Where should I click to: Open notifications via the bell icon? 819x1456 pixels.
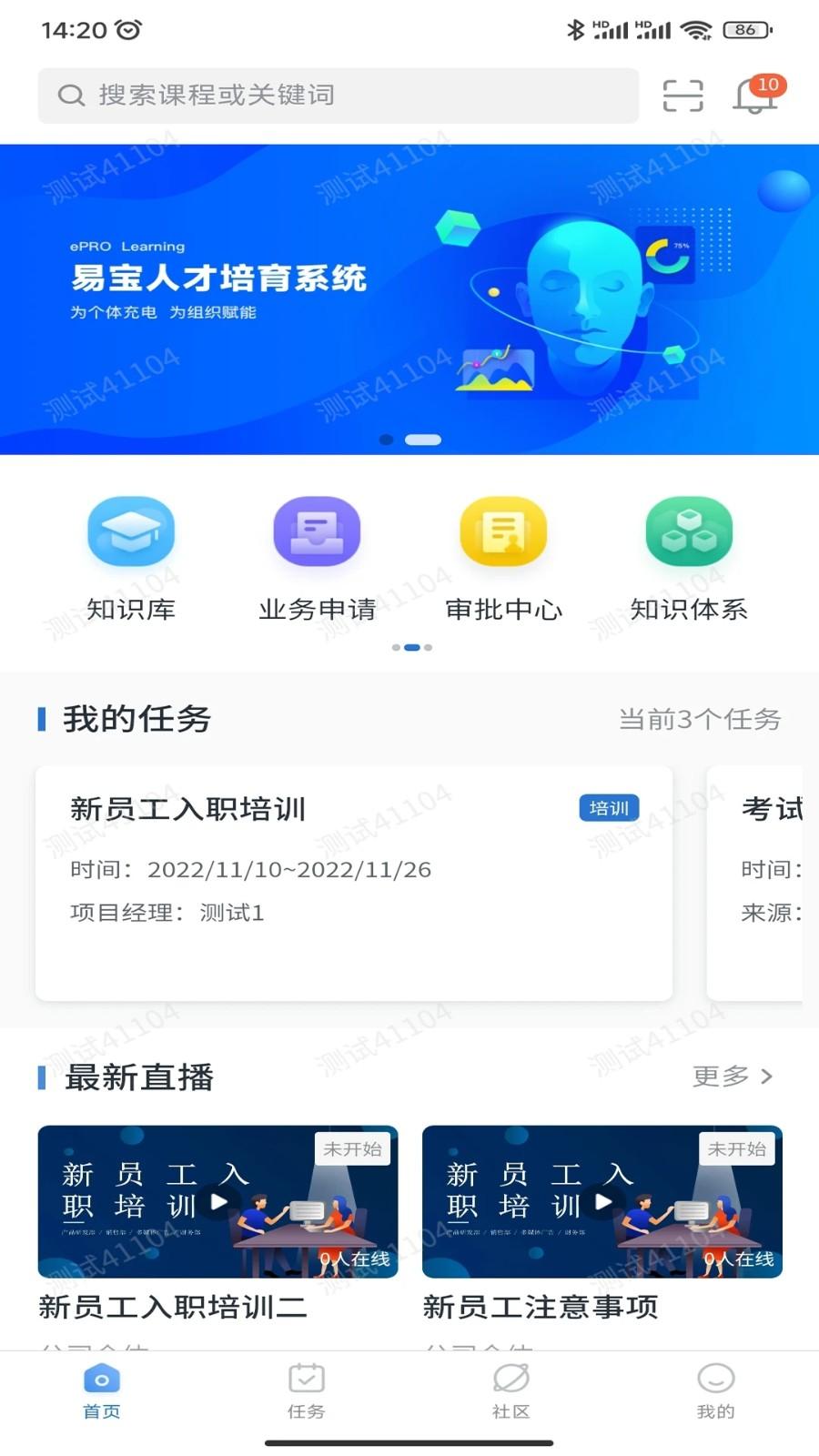click(755, 95)
